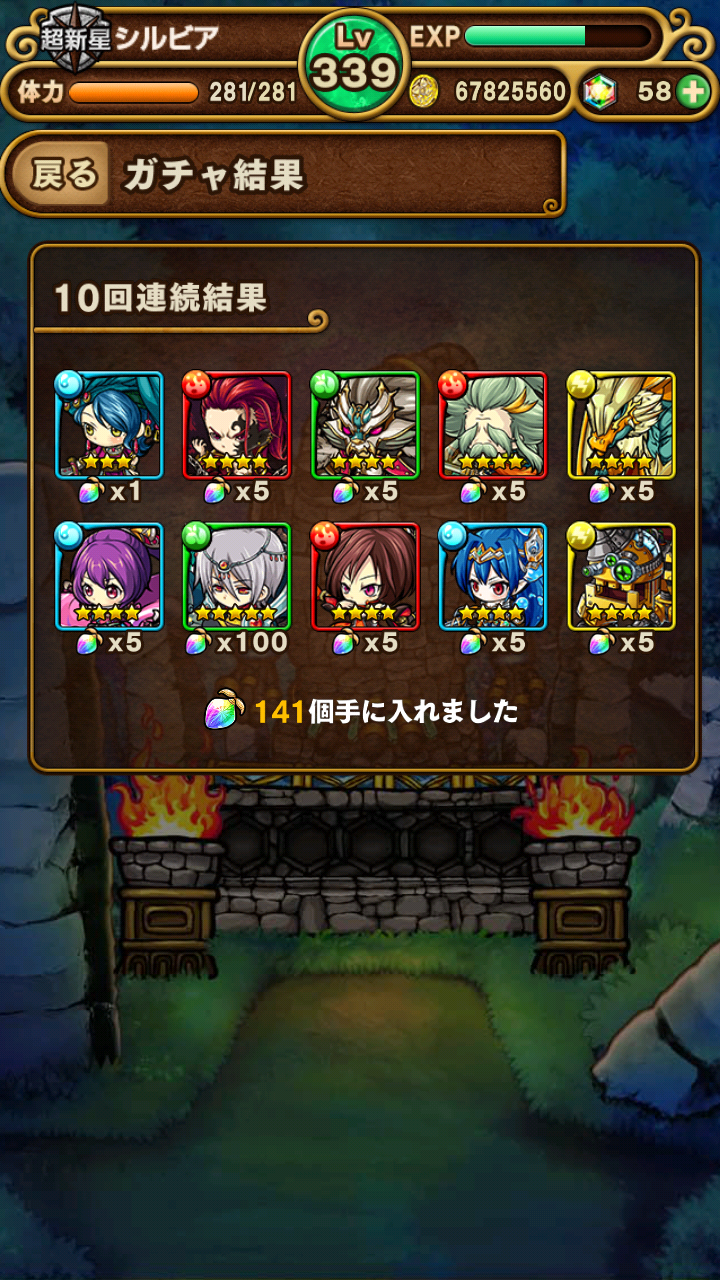Open the purple-haired water character card

pyautogui.click(x=109, y=577)
